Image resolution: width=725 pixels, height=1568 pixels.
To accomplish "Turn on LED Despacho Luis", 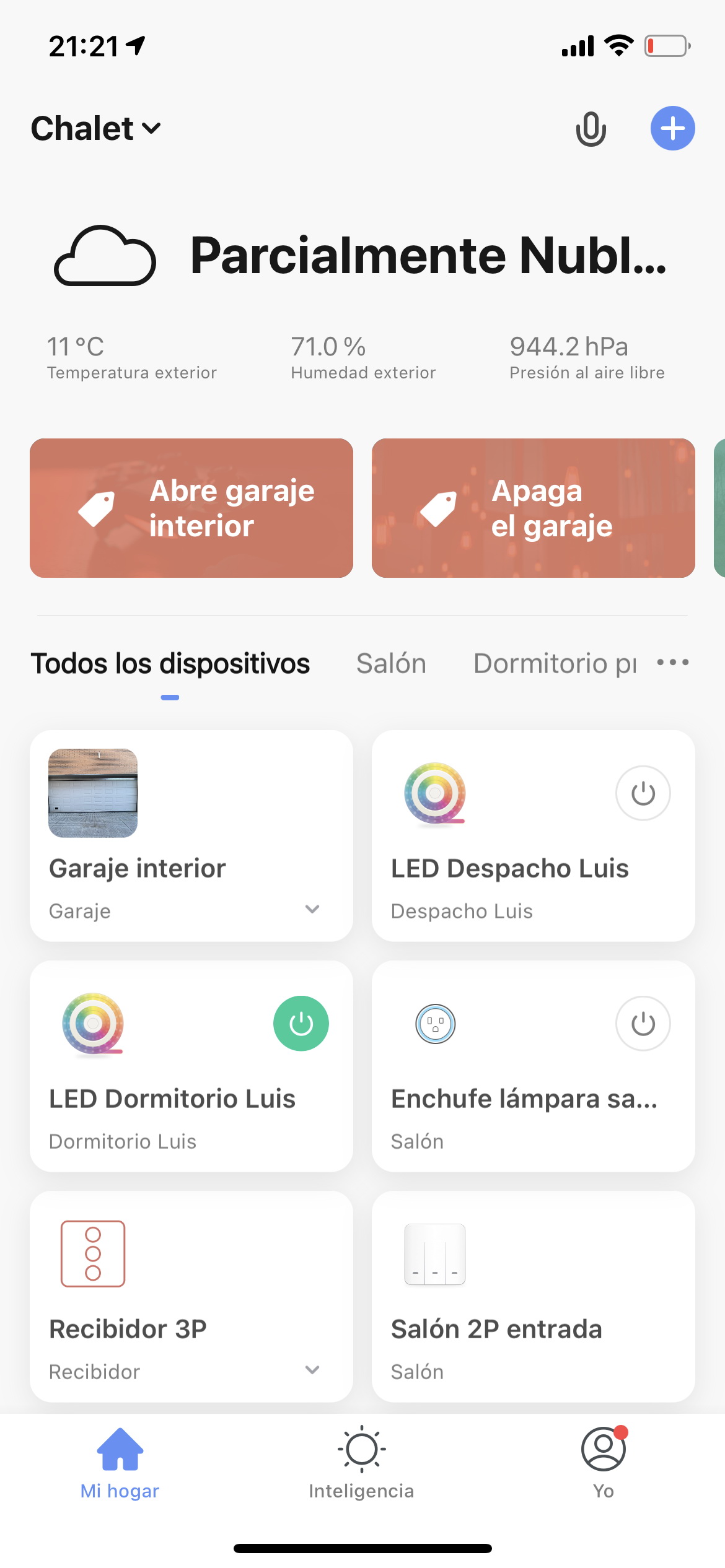I will (643, 793).
